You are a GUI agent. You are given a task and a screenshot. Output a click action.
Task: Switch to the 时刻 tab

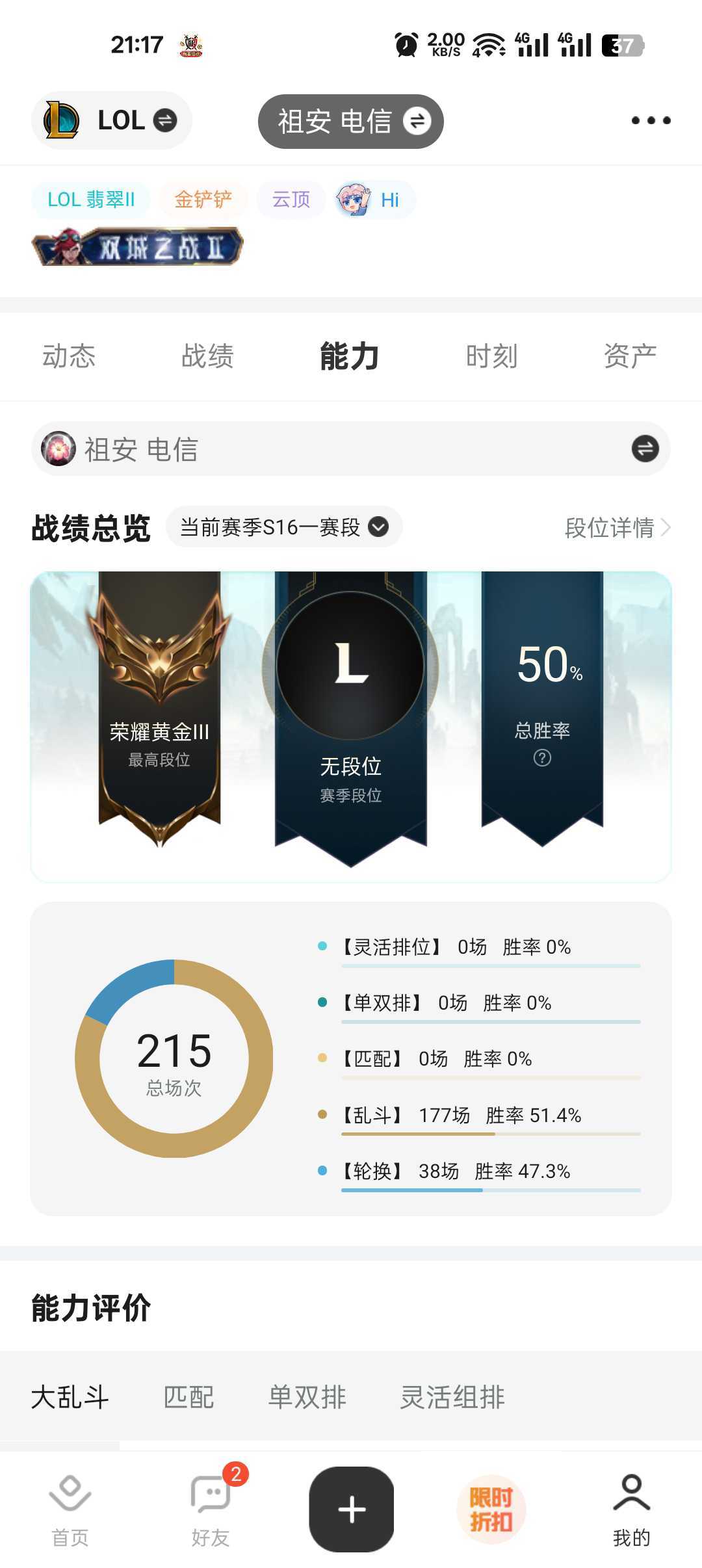[491, 356]
